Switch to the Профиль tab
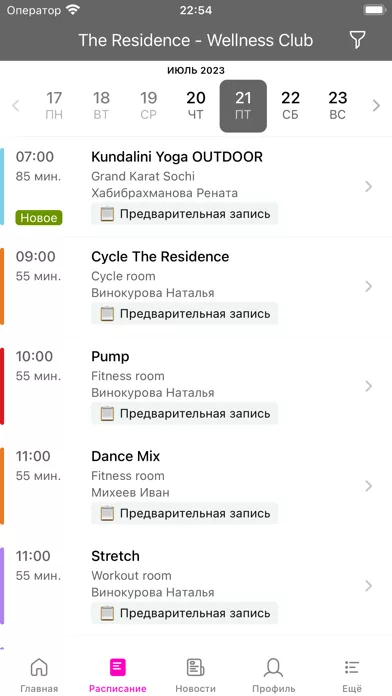Screen dimensions: 392x696 (x=273, y=675)
